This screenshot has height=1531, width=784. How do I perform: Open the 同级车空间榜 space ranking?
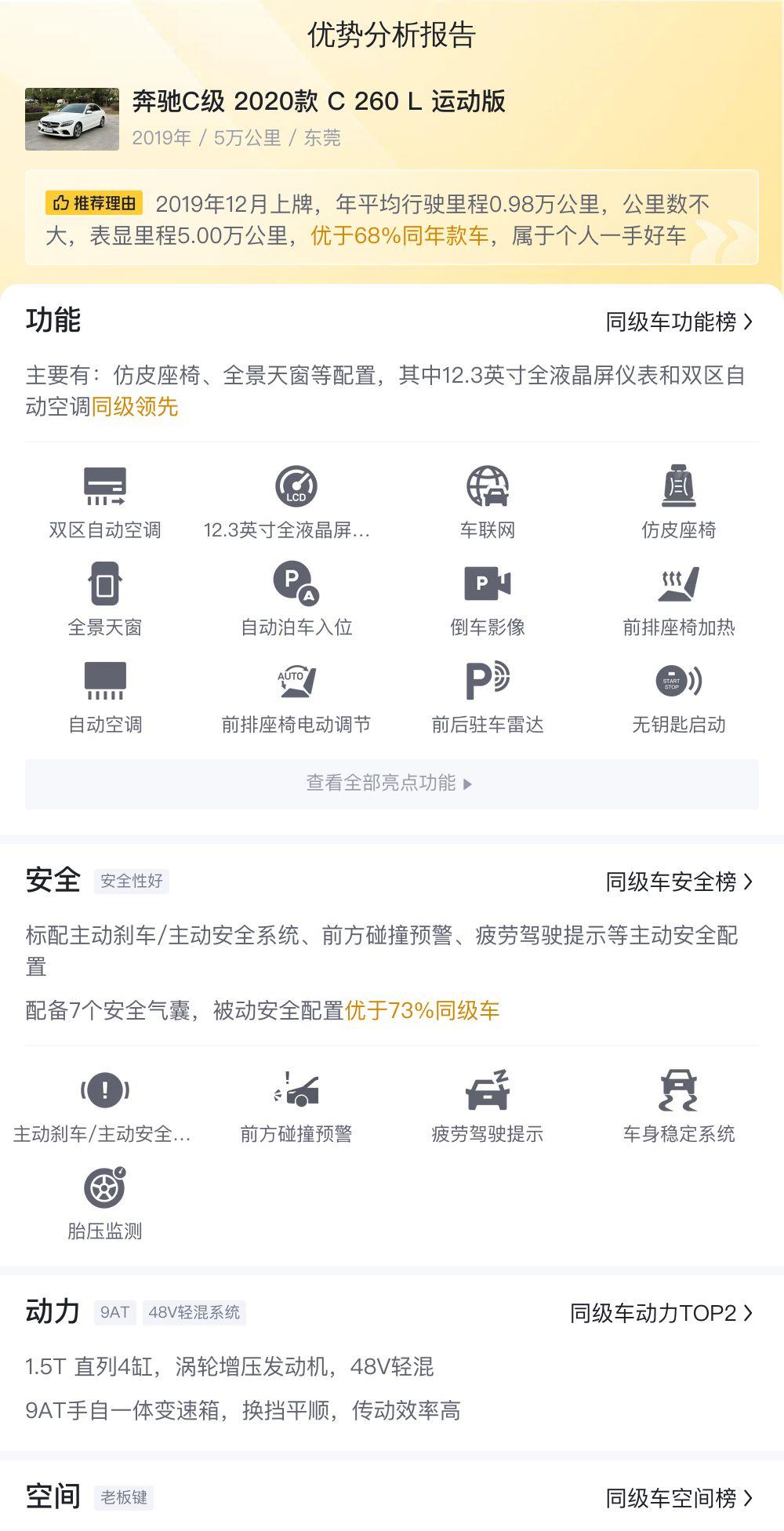[679, 1498]
